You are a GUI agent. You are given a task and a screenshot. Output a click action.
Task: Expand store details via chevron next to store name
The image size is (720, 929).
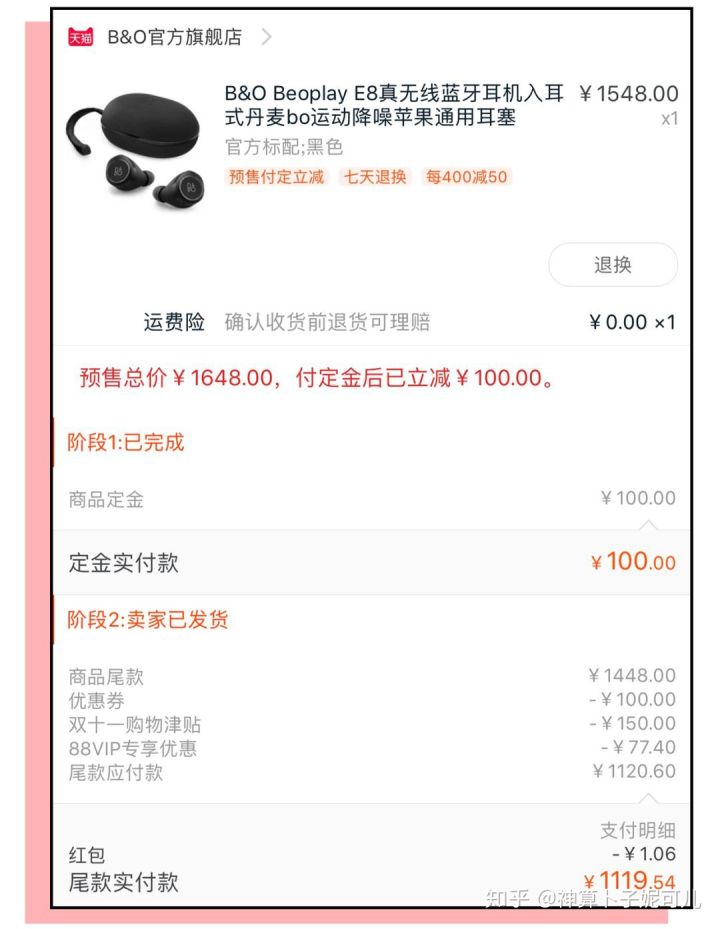coord(265,36)
